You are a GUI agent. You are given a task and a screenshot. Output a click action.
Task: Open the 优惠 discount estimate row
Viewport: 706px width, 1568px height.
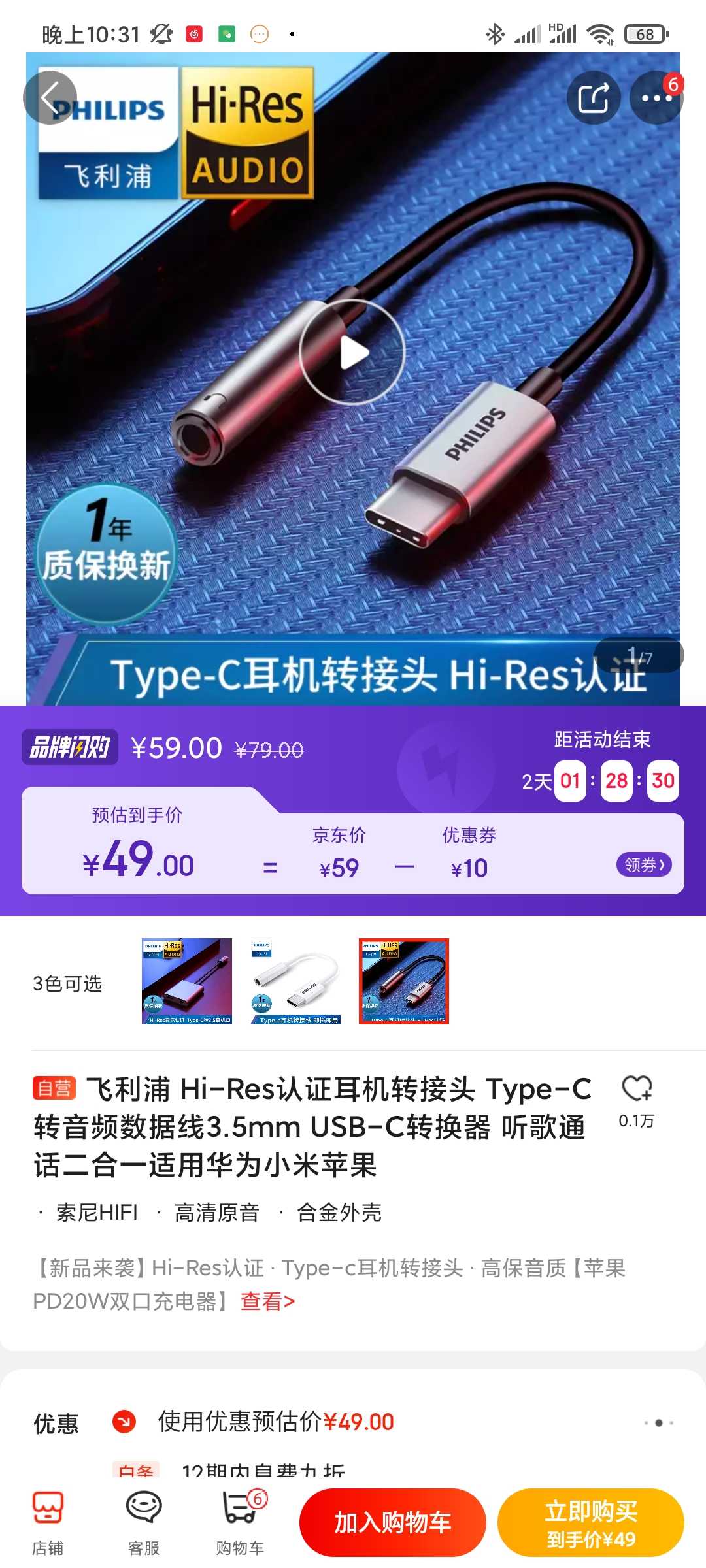353,1422
